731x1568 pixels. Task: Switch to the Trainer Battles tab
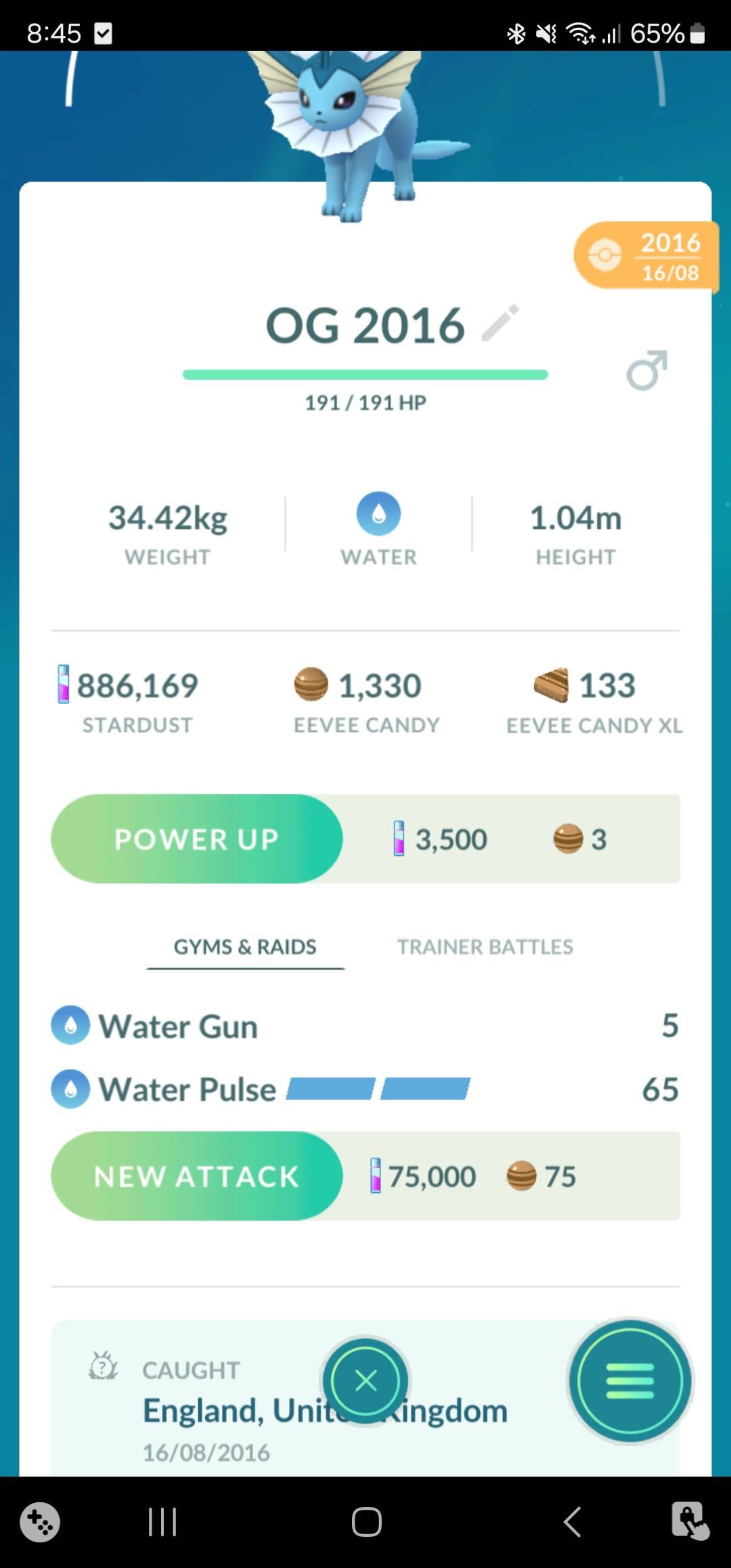pyautogui.click(x=485, y=946)
